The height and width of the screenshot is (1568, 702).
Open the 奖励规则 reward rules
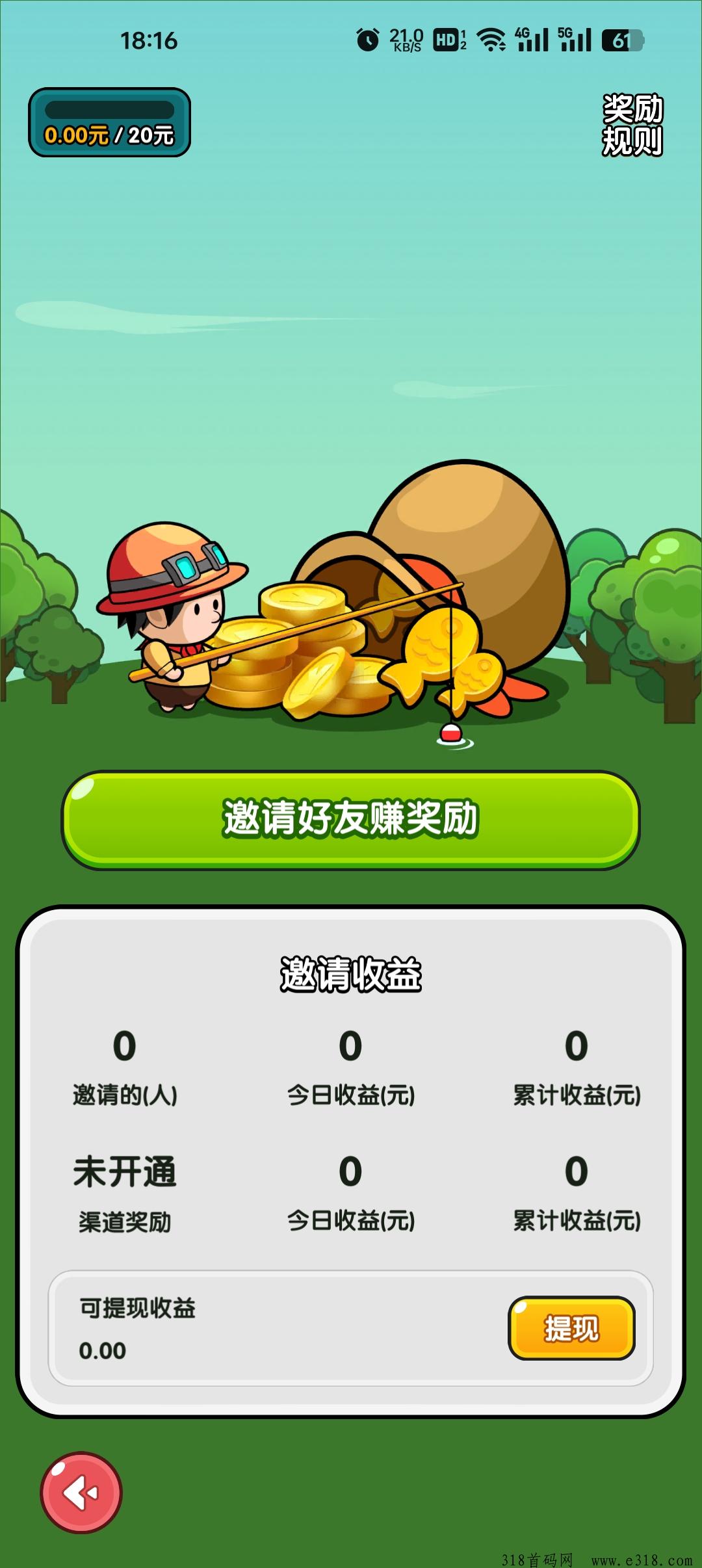click(632, 125)
